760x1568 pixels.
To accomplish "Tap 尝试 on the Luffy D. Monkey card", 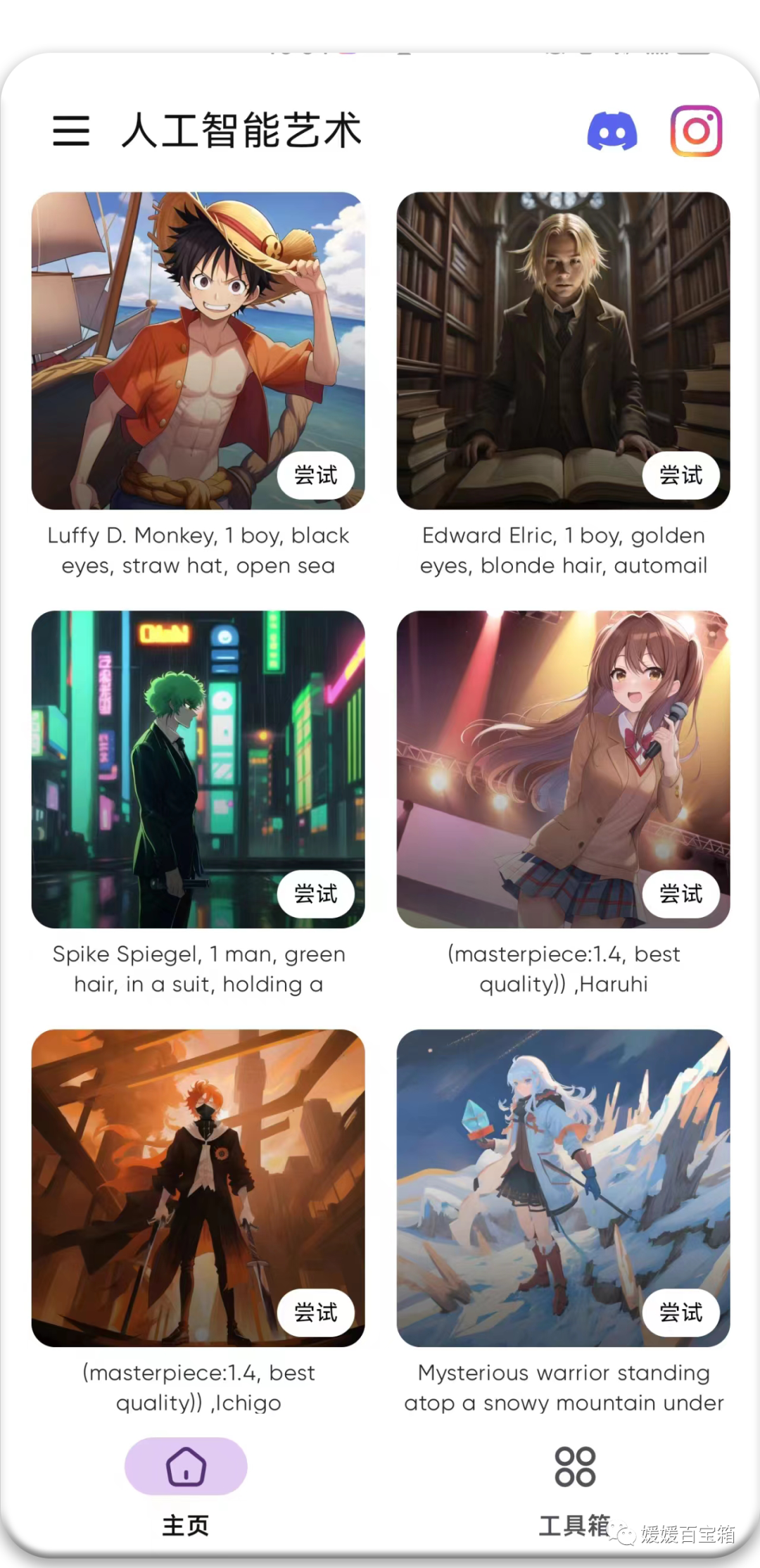I will [315, 475].
